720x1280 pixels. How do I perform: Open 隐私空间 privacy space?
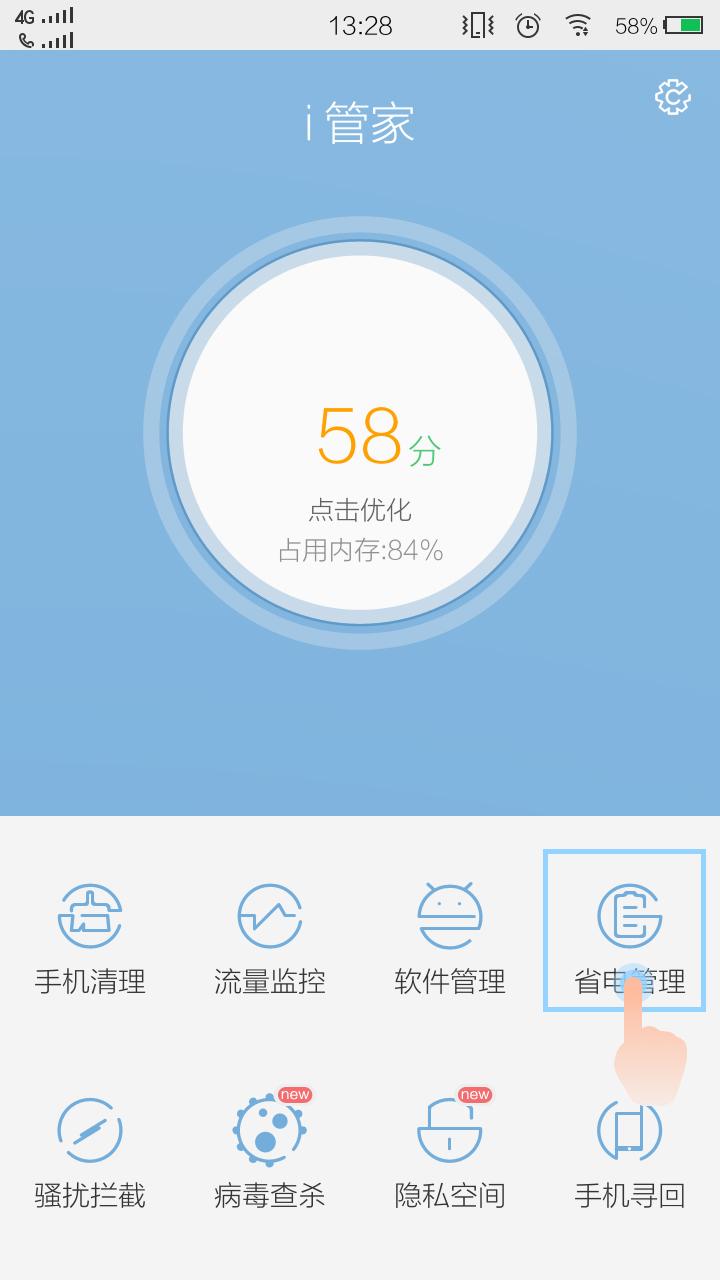tap(450, 1148)
